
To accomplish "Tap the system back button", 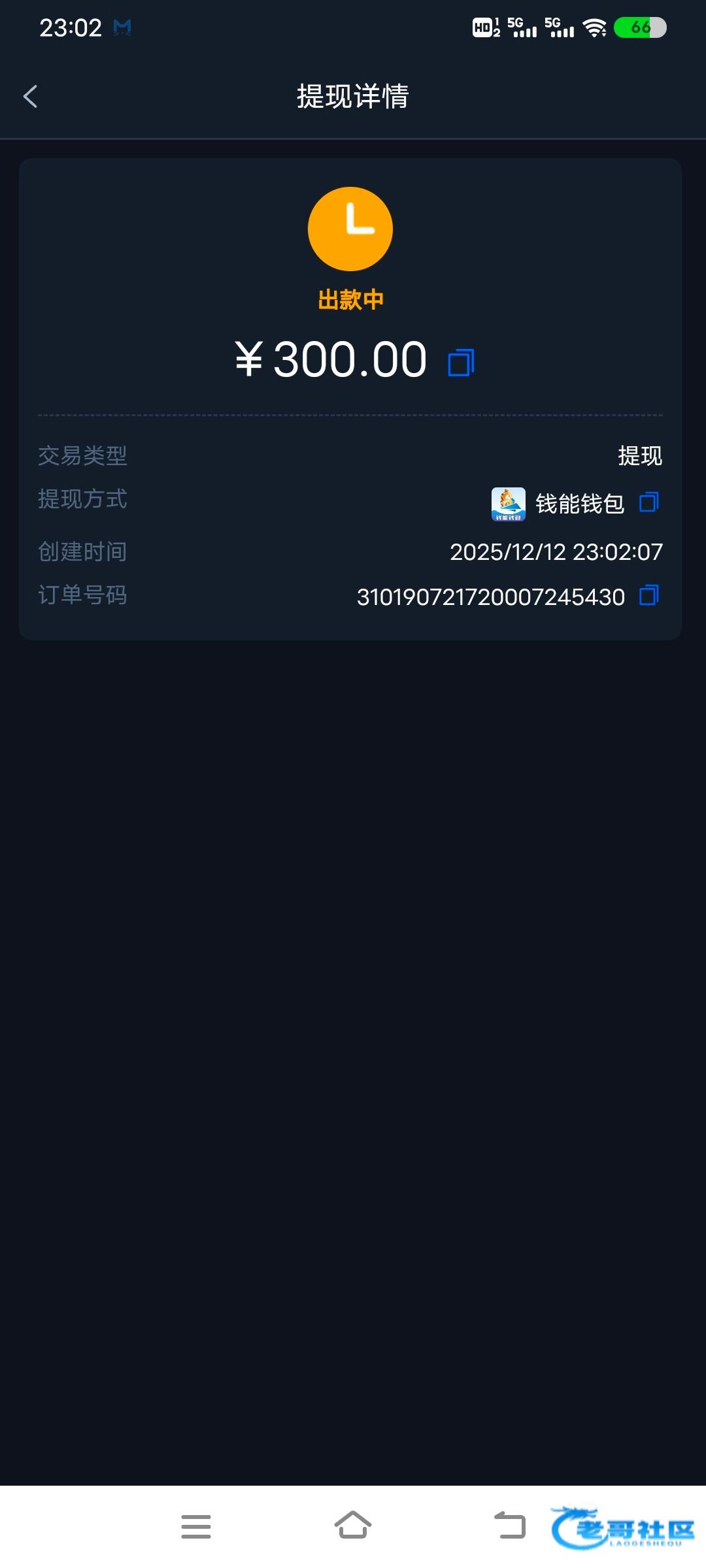I will click(x=510, y=1526).
